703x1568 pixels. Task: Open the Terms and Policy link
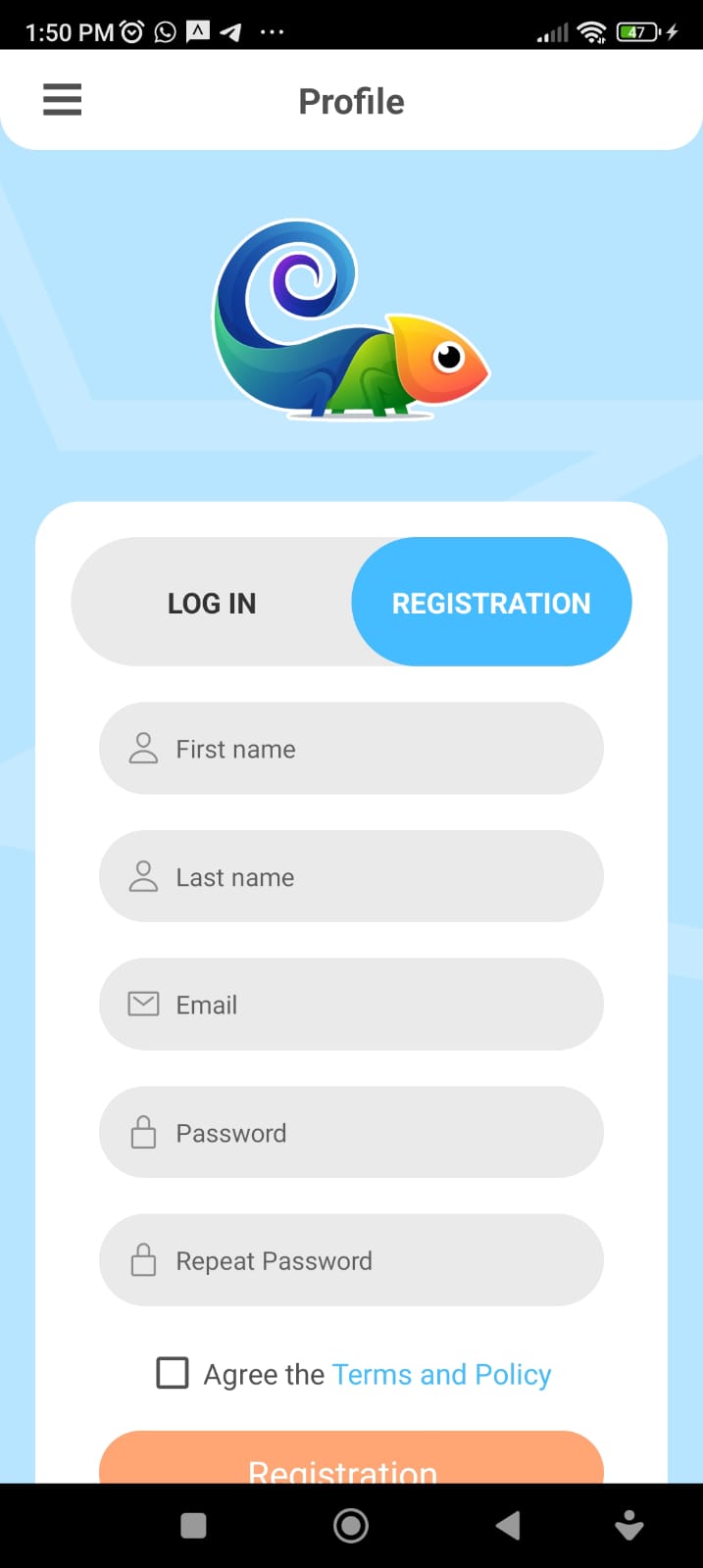441,1375
